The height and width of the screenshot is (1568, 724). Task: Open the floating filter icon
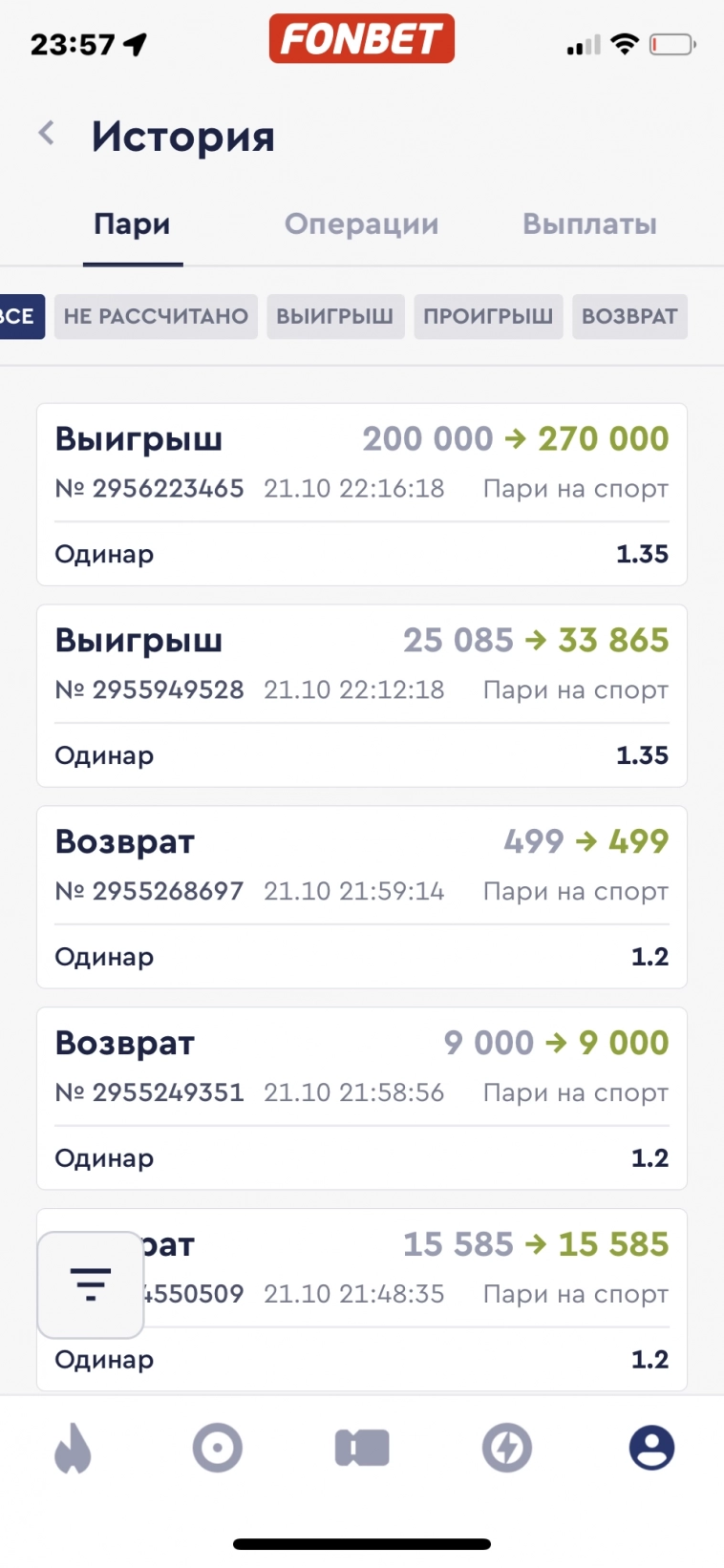90,1285
